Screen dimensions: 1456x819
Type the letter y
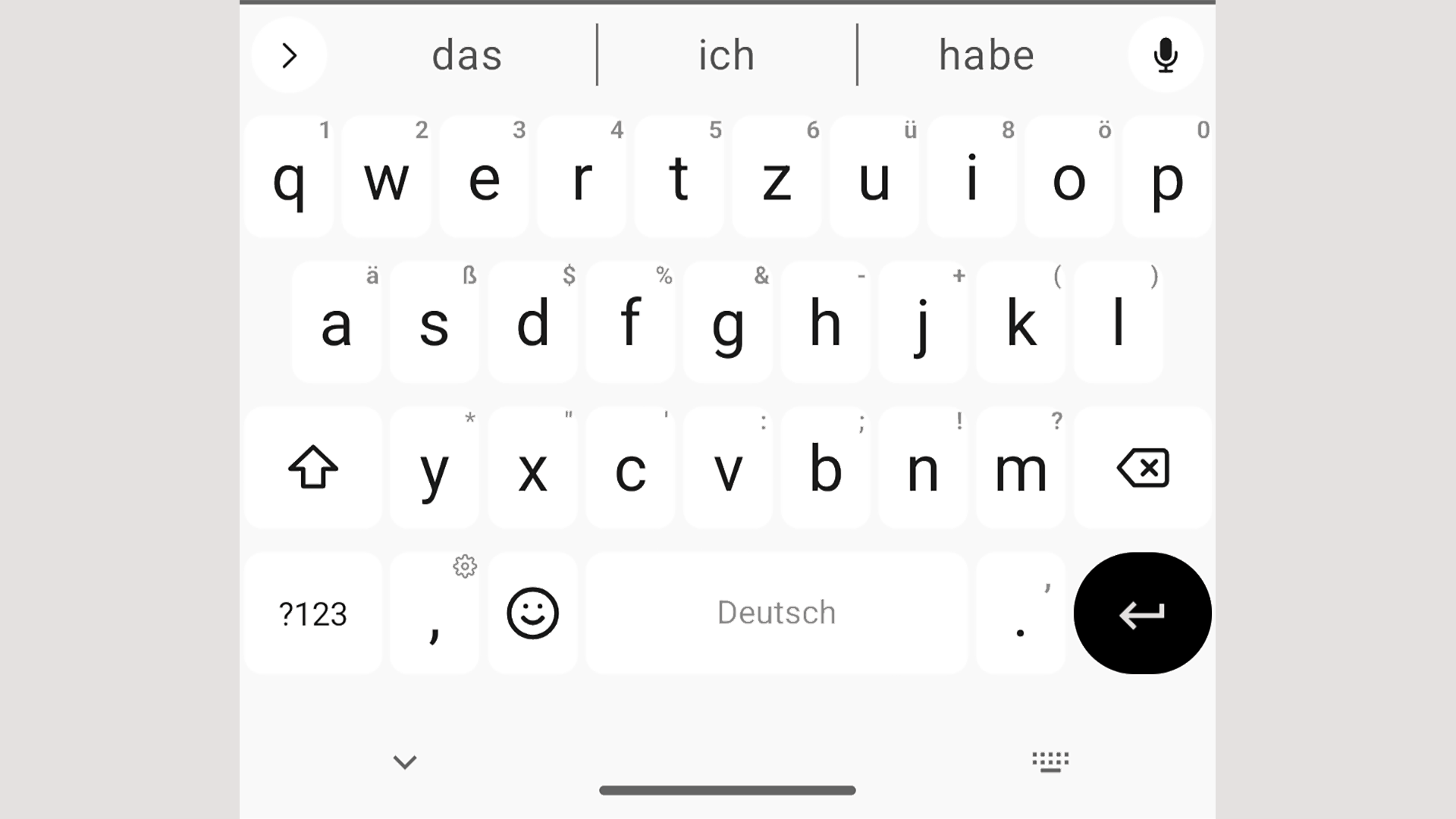[x=434, y=468]
